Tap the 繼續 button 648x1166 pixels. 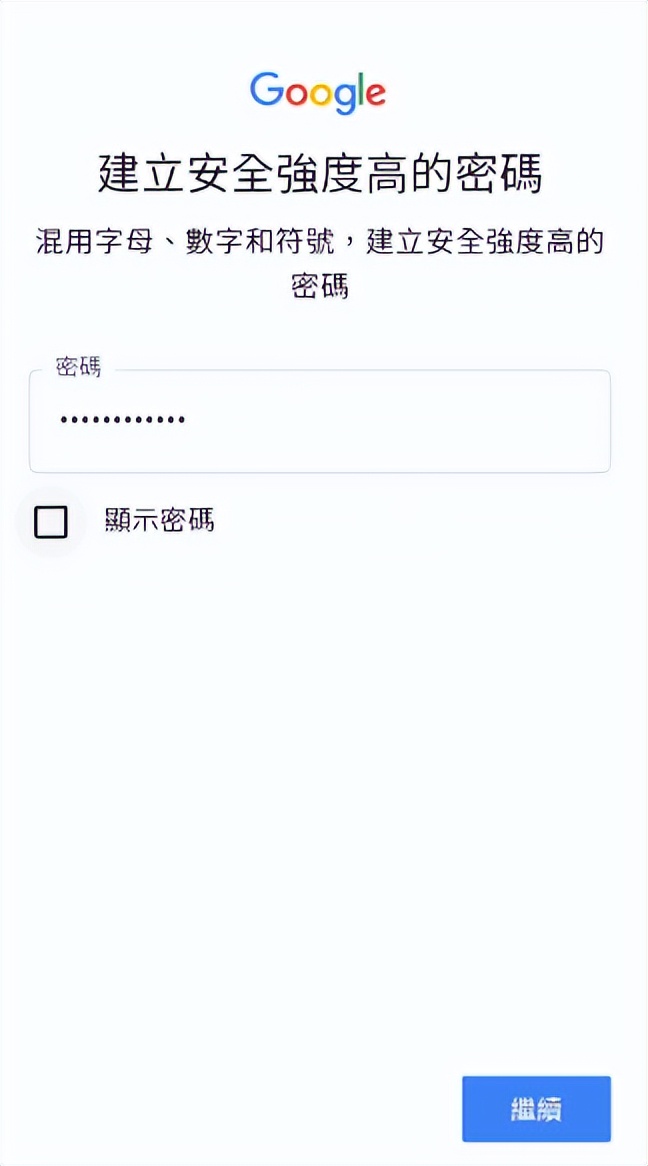(536, 1109)
